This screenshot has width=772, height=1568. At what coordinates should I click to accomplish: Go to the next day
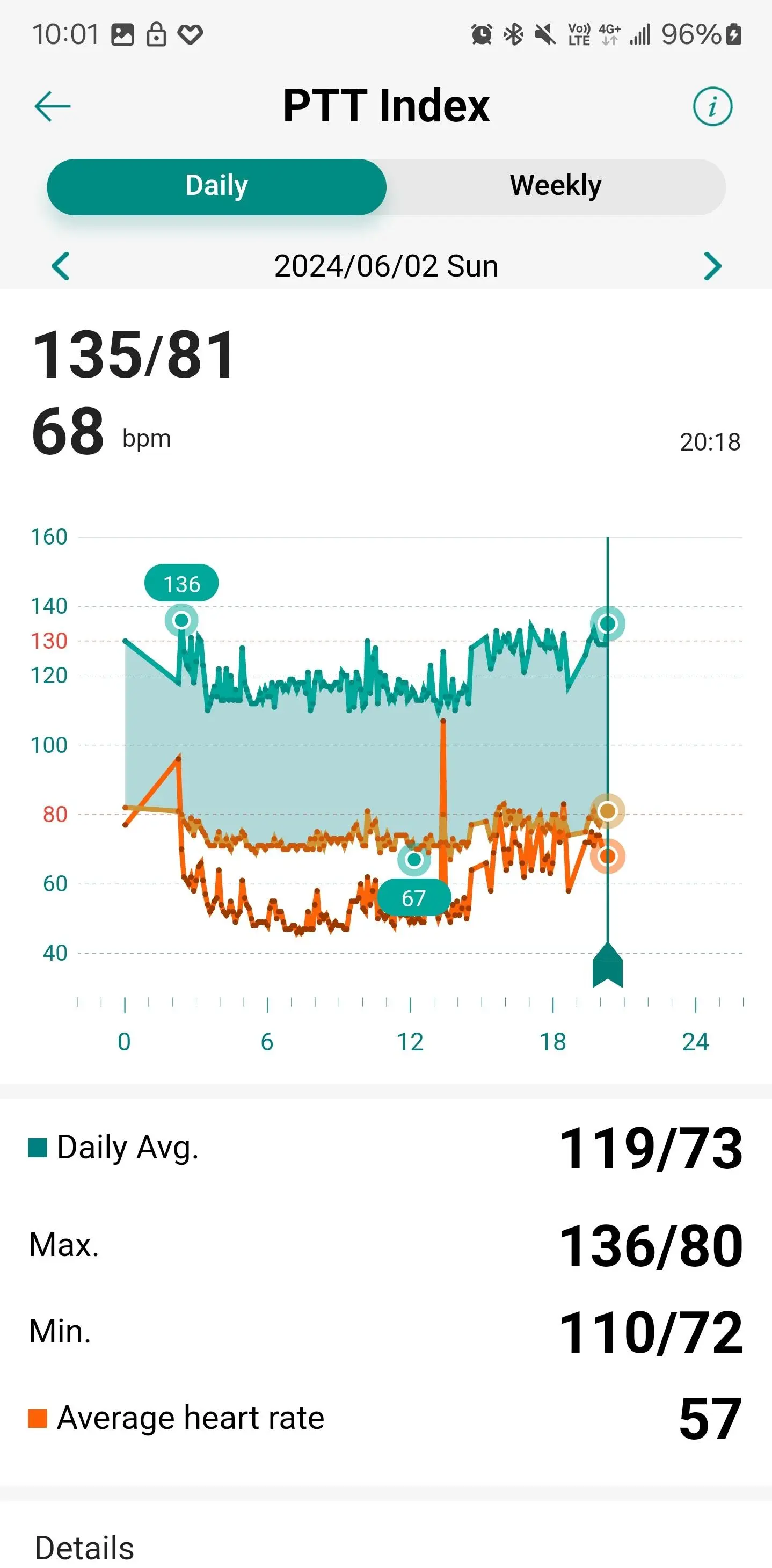click(x=712, y=266)
